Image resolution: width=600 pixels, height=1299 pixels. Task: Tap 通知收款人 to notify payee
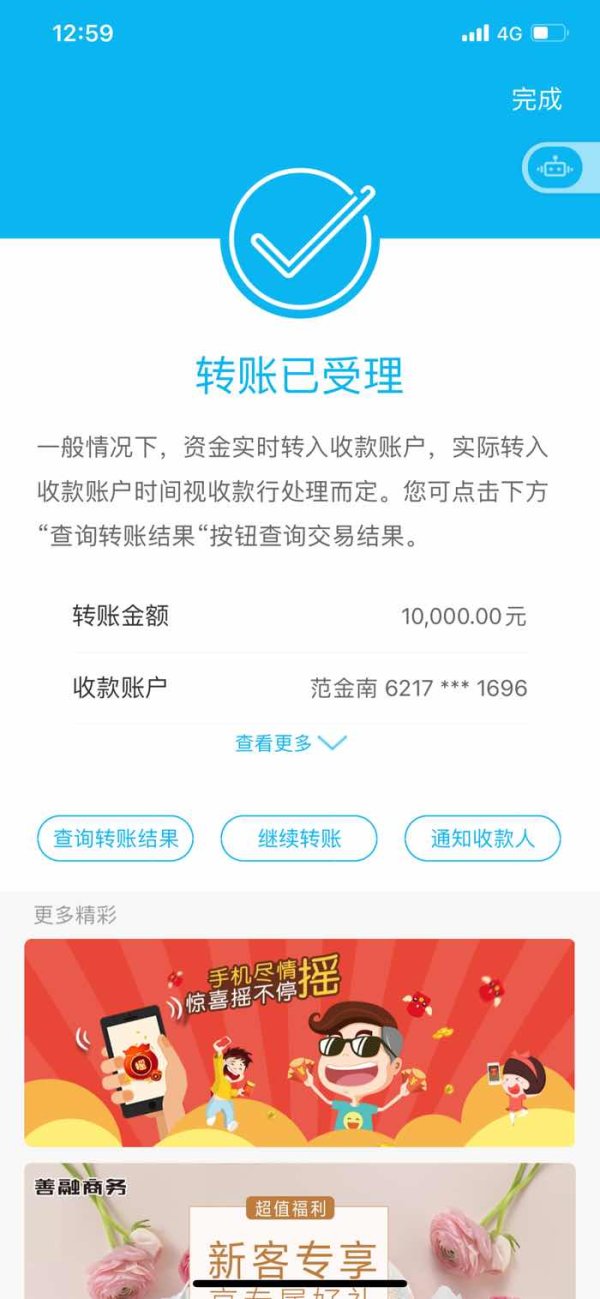(x=483, y=838)
